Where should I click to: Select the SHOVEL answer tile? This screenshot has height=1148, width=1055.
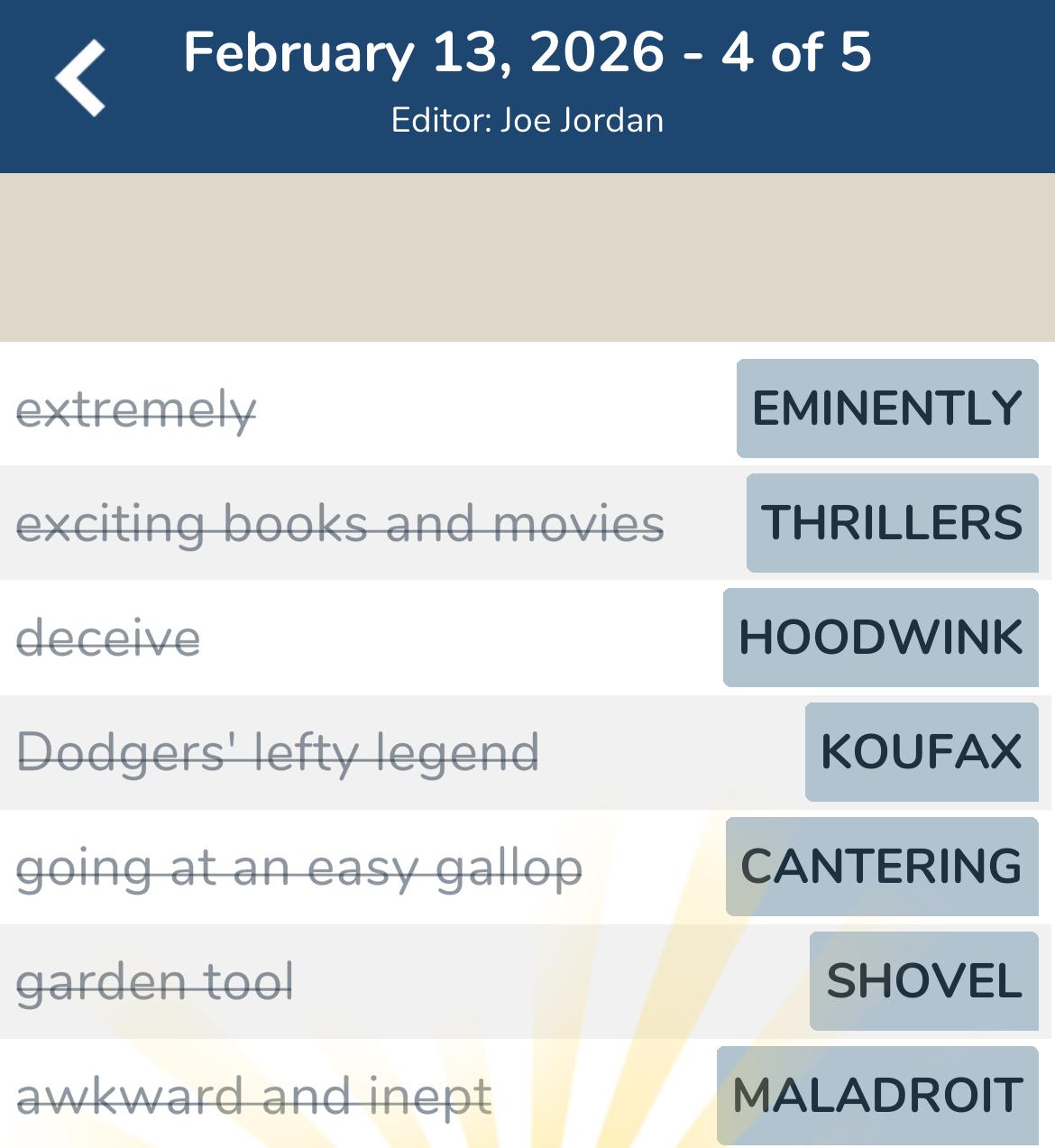coord(922,982)
